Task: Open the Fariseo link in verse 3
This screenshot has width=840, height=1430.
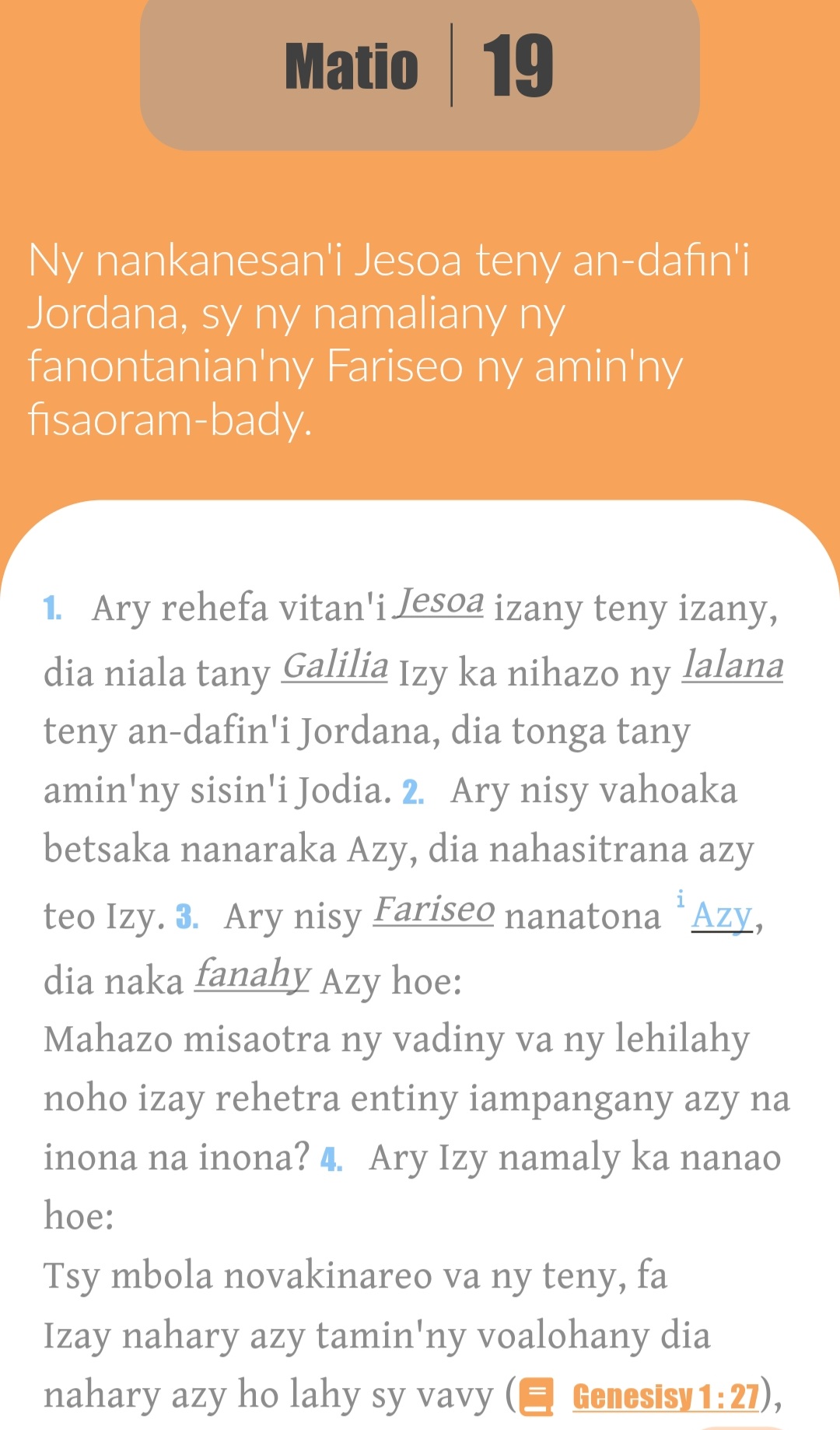Action: [434, 910]
